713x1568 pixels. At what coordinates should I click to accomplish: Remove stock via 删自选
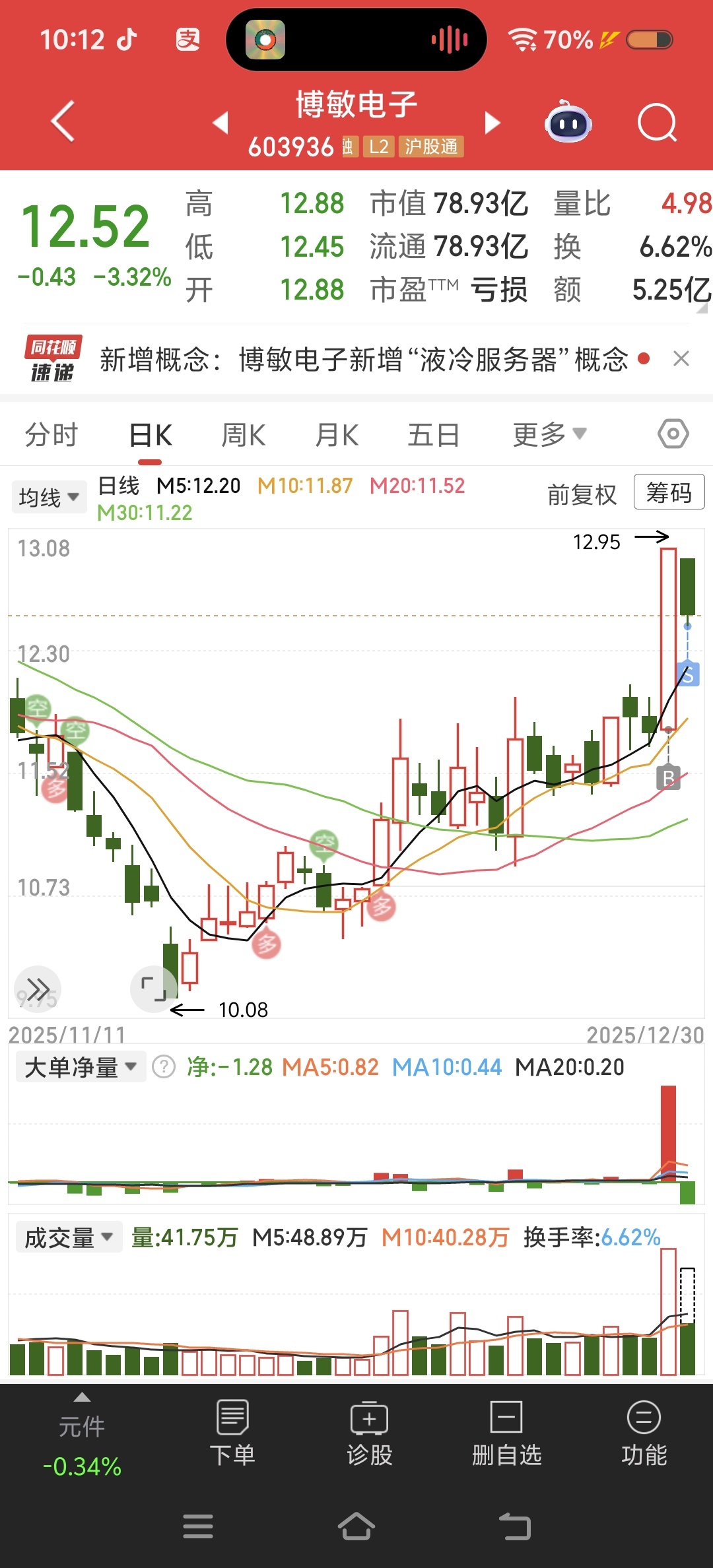(x=506, y=1433)
